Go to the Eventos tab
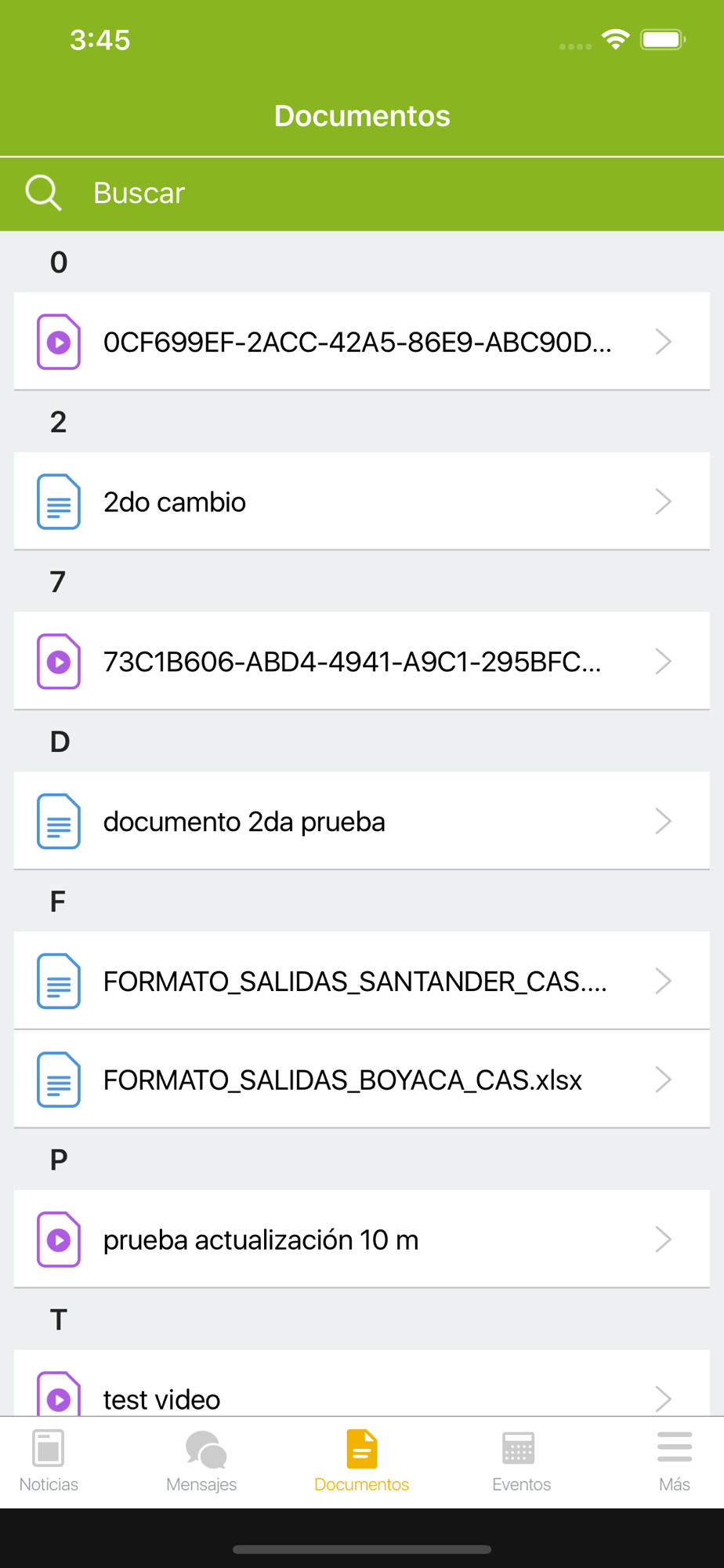Image resolution: width=724 pixels, height=1568 pixels. 521,1461
